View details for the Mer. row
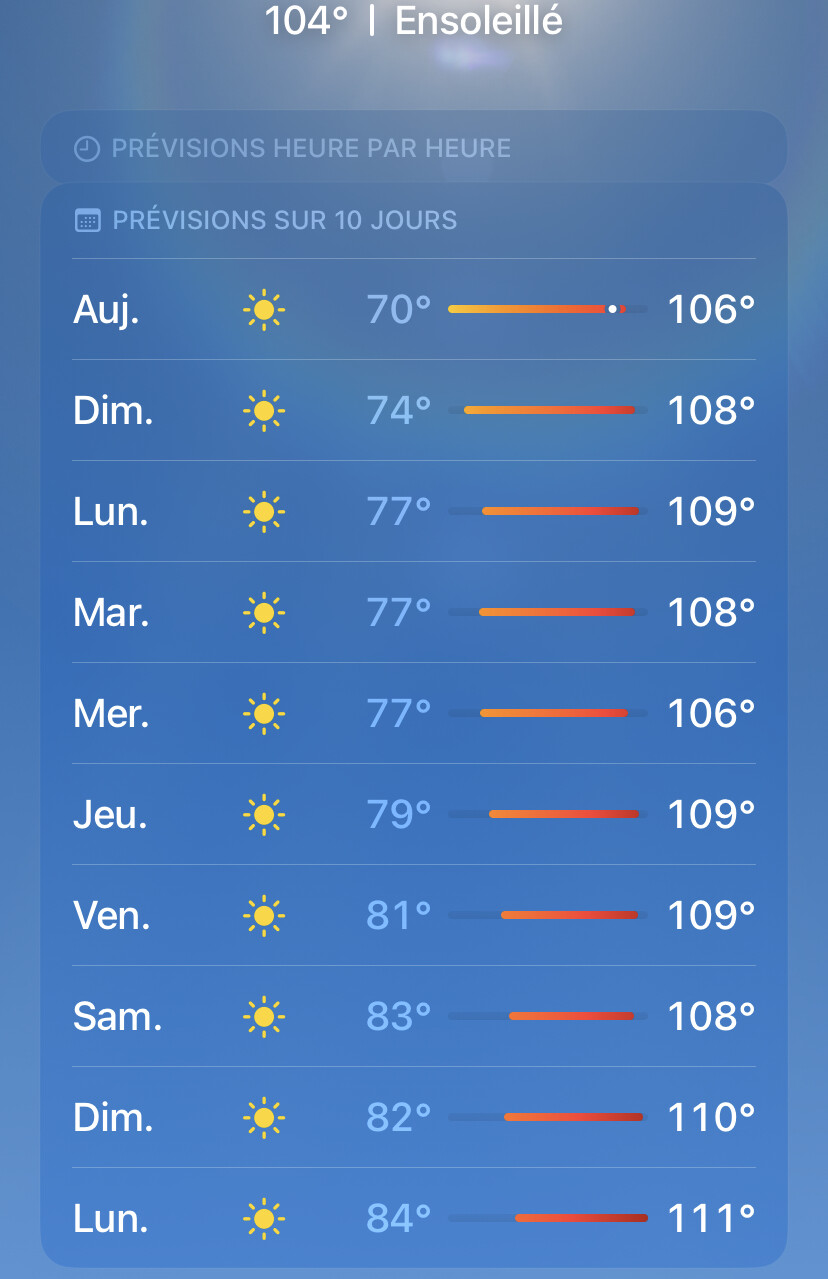The image size is (828, 1279). click(x=413, y=713)
